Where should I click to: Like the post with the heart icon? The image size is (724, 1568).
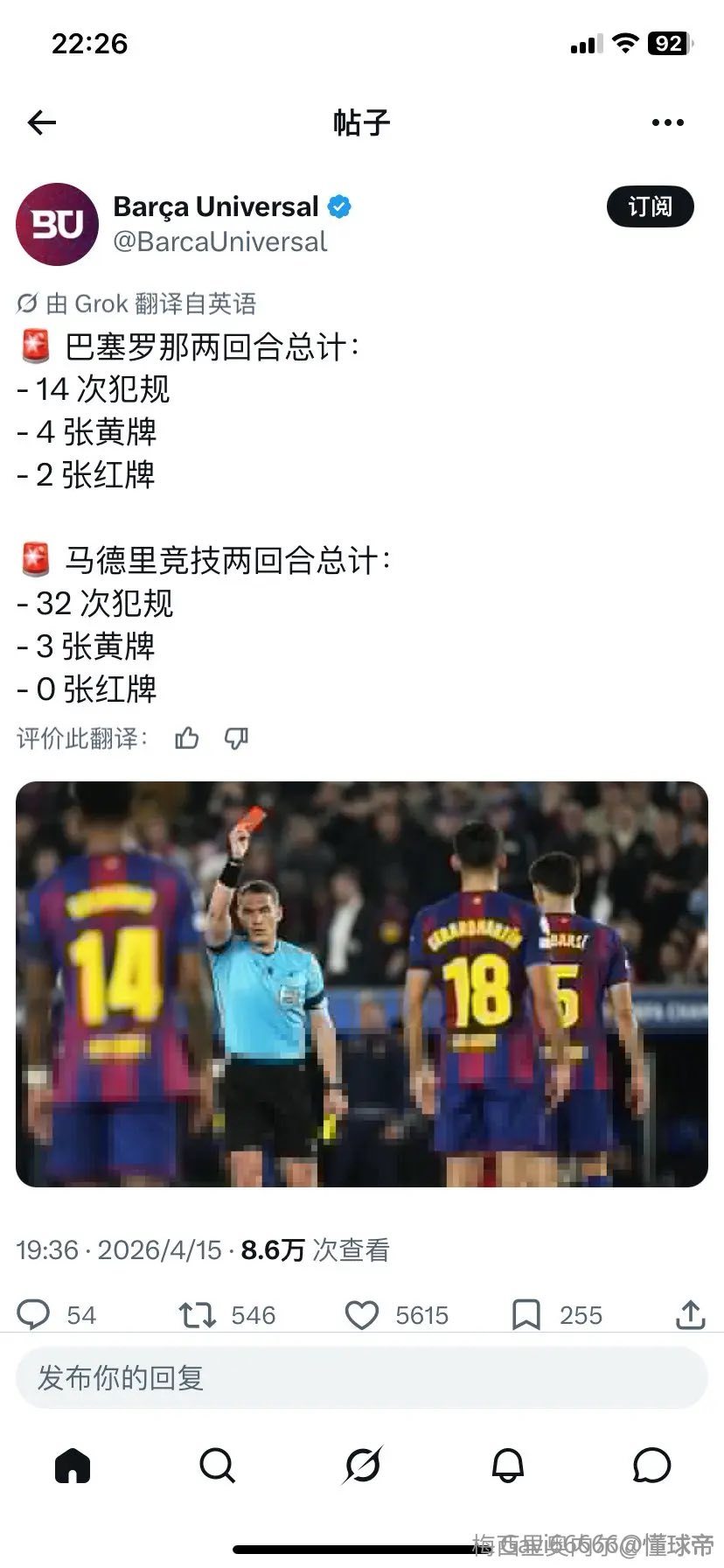pos(362,1314)
